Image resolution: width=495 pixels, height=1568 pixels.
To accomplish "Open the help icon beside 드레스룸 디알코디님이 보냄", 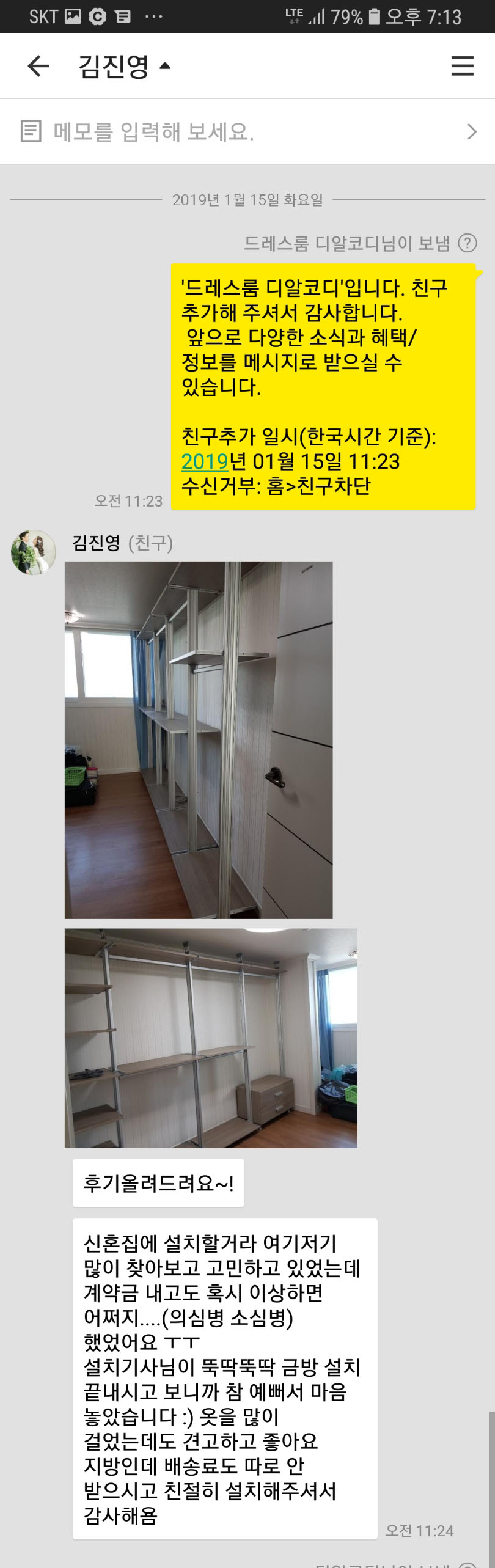I will 468,243.
